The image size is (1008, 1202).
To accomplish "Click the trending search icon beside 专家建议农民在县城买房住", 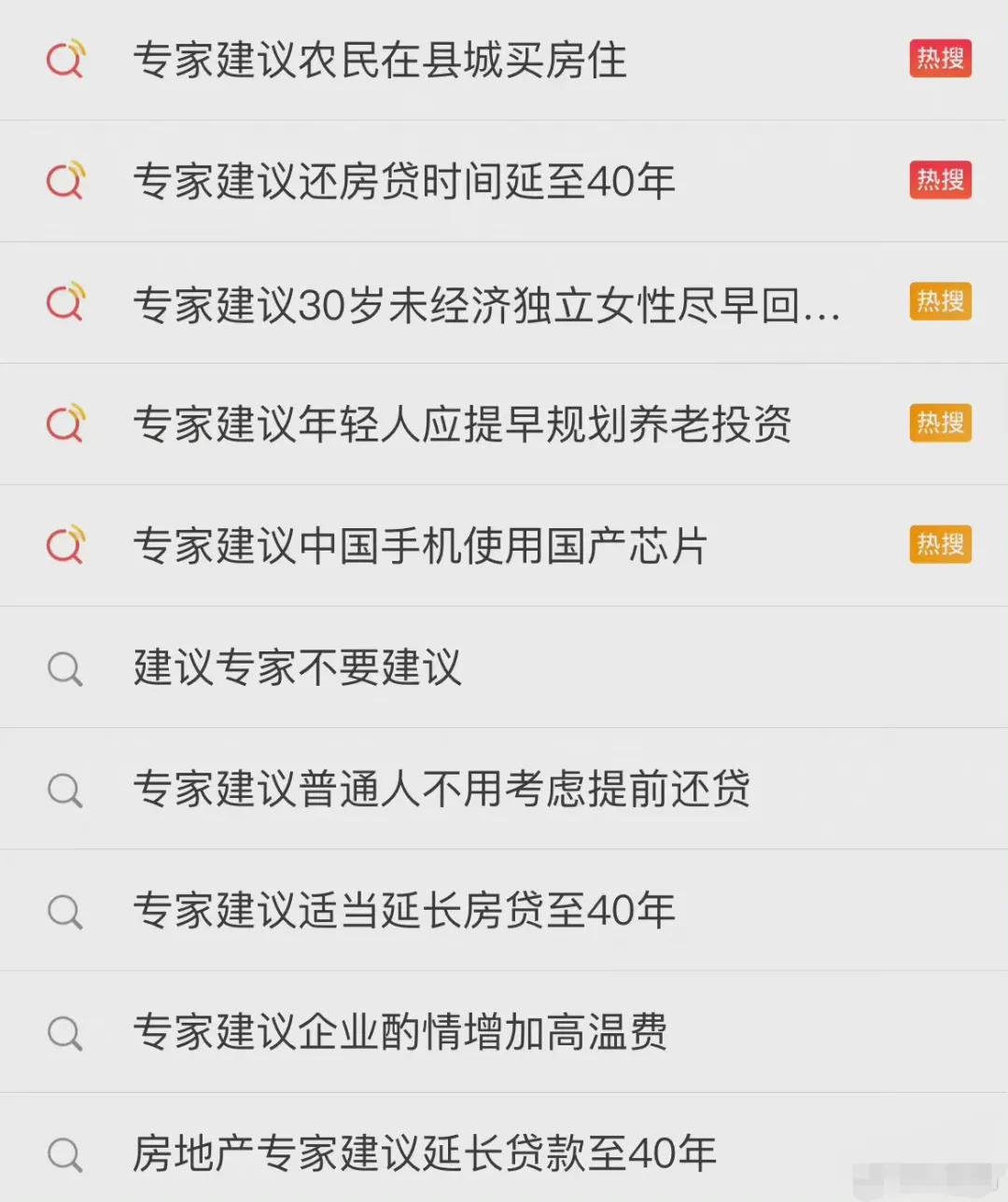I will click(x=64, y=60).
